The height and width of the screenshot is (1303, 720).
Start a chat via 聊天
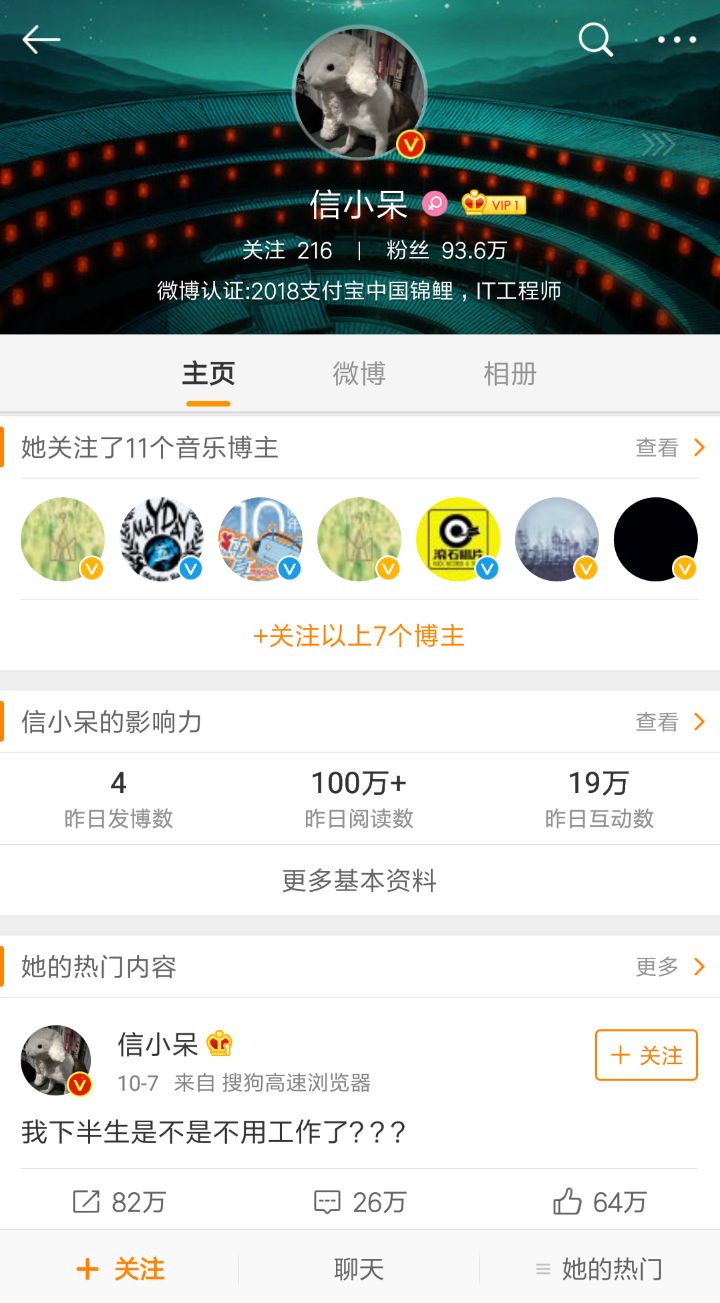(x=359, y=1270)
